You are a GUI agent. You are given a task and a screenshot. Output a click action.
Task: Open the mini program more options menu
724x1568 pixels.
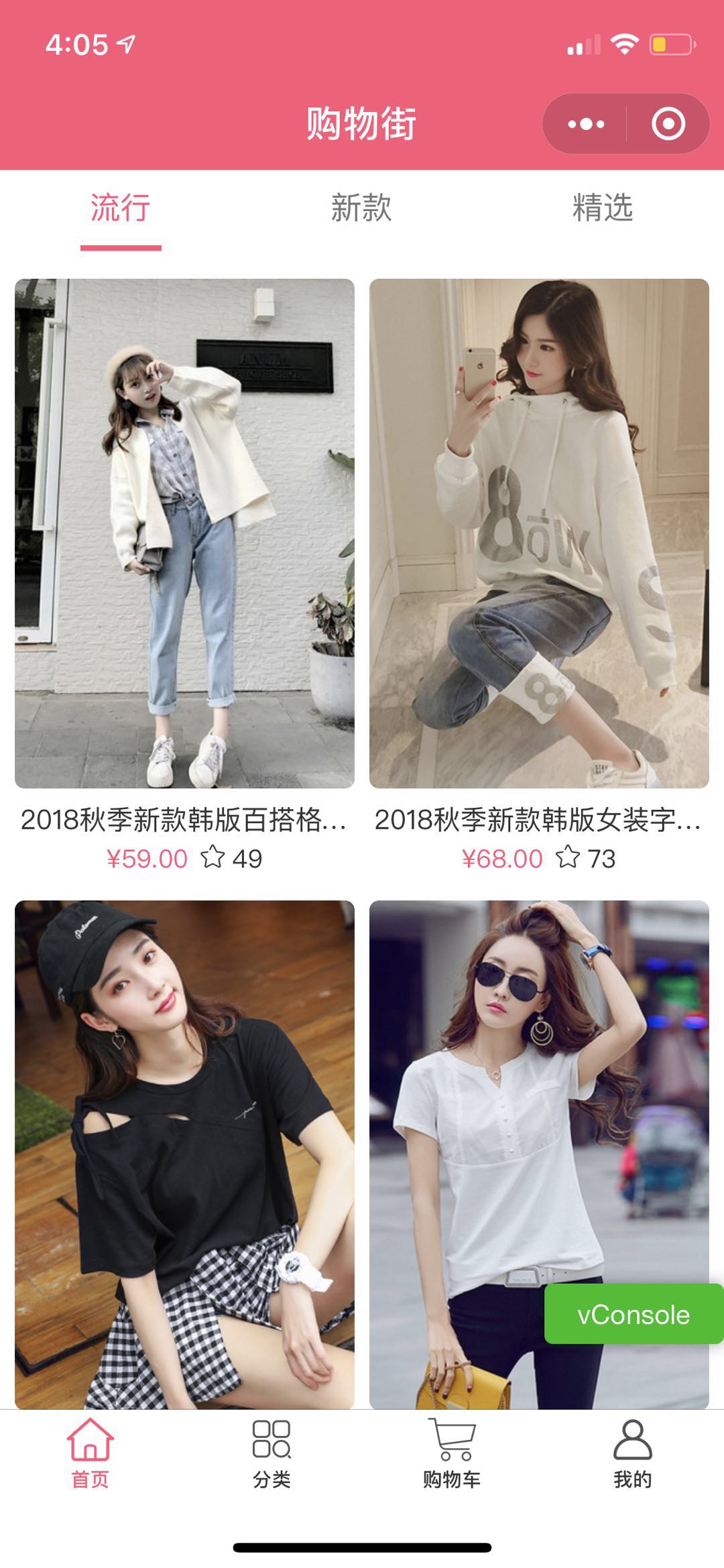[x=586, y=124]
